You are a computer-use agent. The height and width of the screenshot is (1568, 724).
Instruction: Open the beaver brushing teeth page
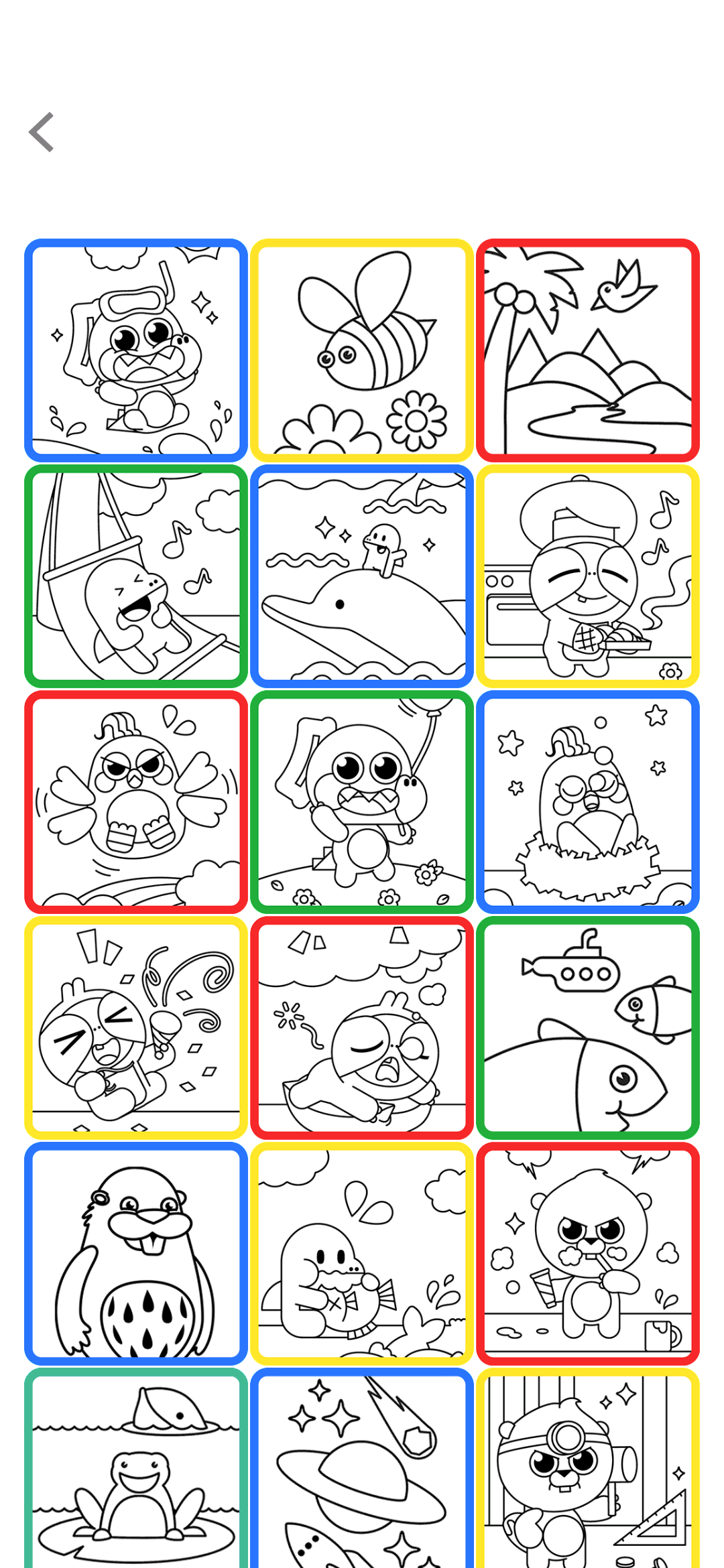(588, 1253)
